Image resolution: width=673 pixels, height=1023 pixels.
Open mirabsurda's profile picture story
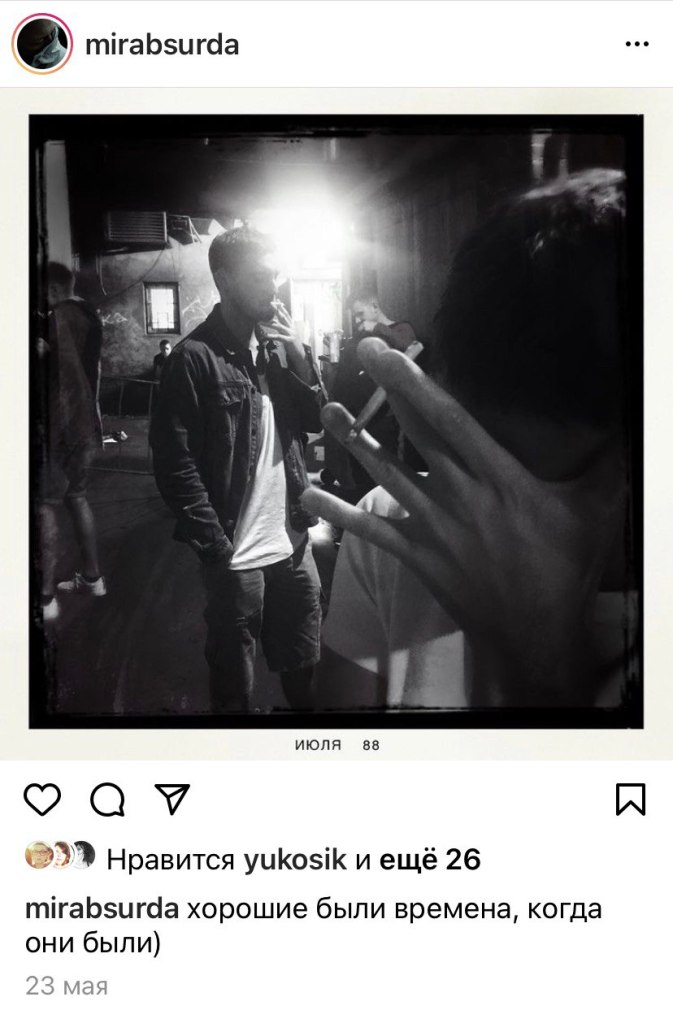click(42, 44)
